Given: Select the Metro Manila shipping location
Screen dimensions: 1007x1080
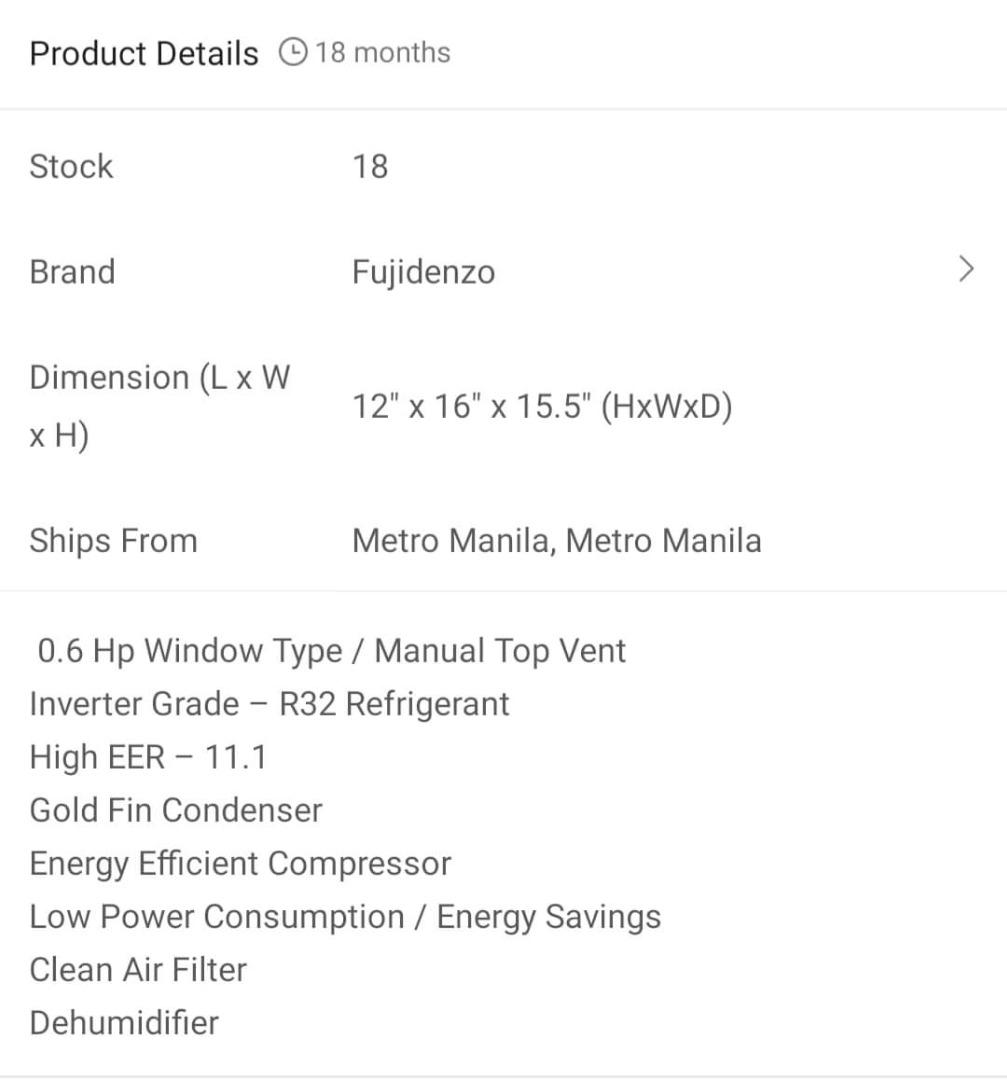Looking at the screenshot, I should pyautogui.click(x=556, y=540).
